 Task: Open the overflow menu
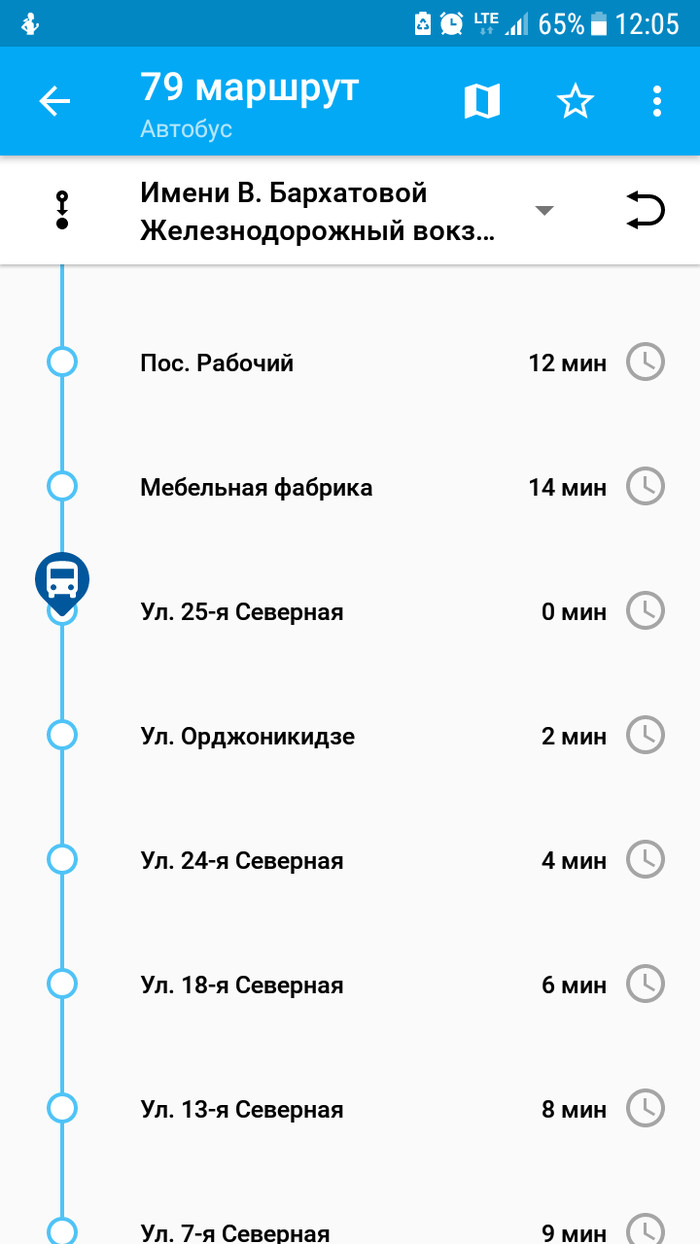[657, 101]
